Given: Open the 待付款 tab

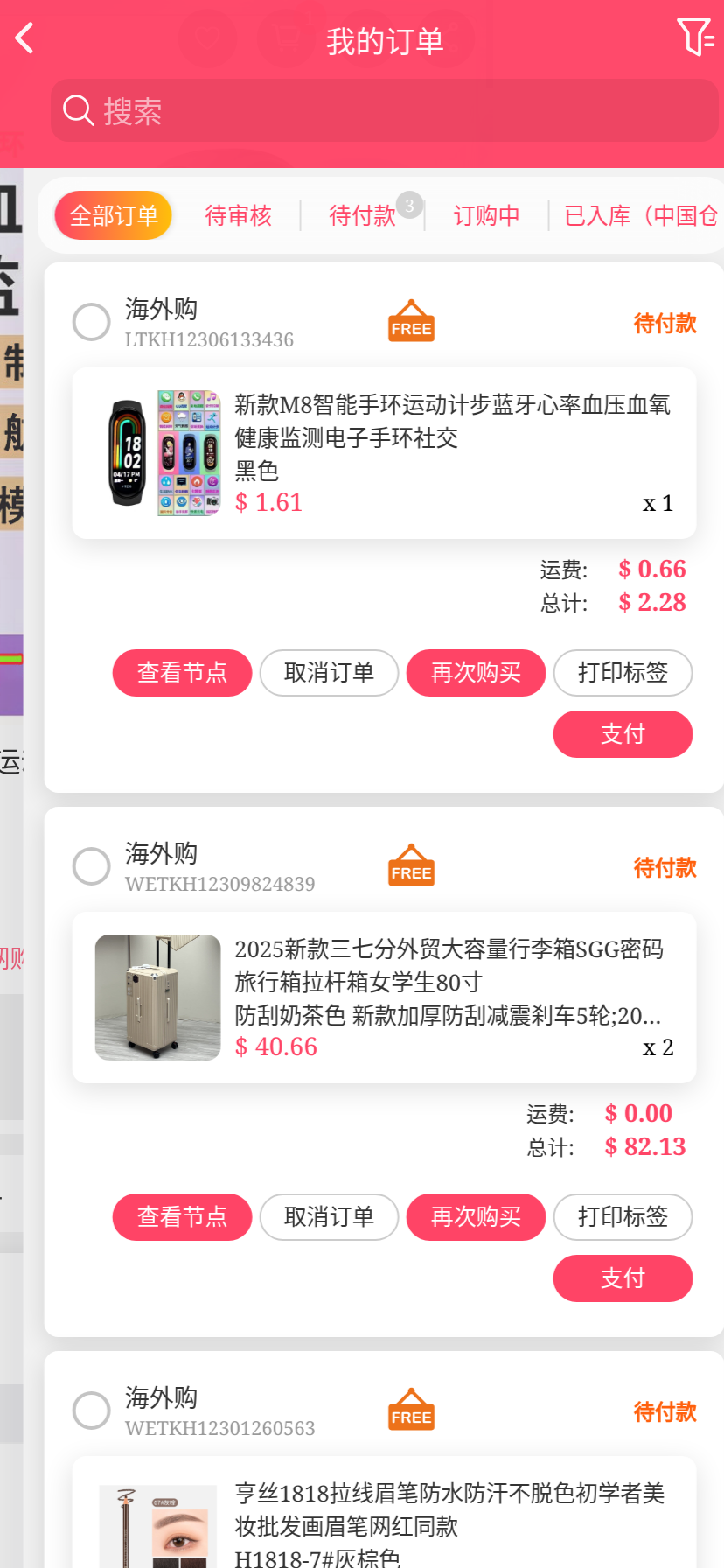Looking at the screenshot, I should (x=362, y=215).
